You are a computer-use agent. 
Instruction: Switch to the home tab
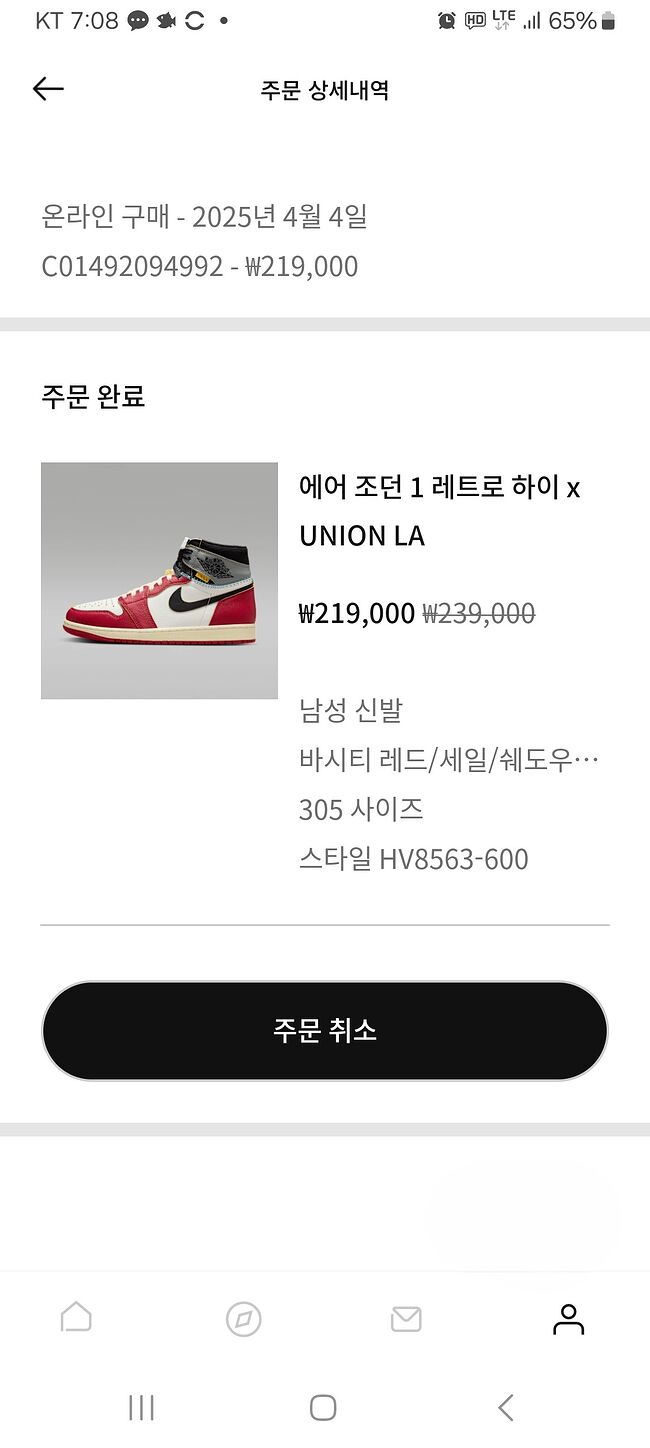pyautogui.click(x=76, y=1318)
